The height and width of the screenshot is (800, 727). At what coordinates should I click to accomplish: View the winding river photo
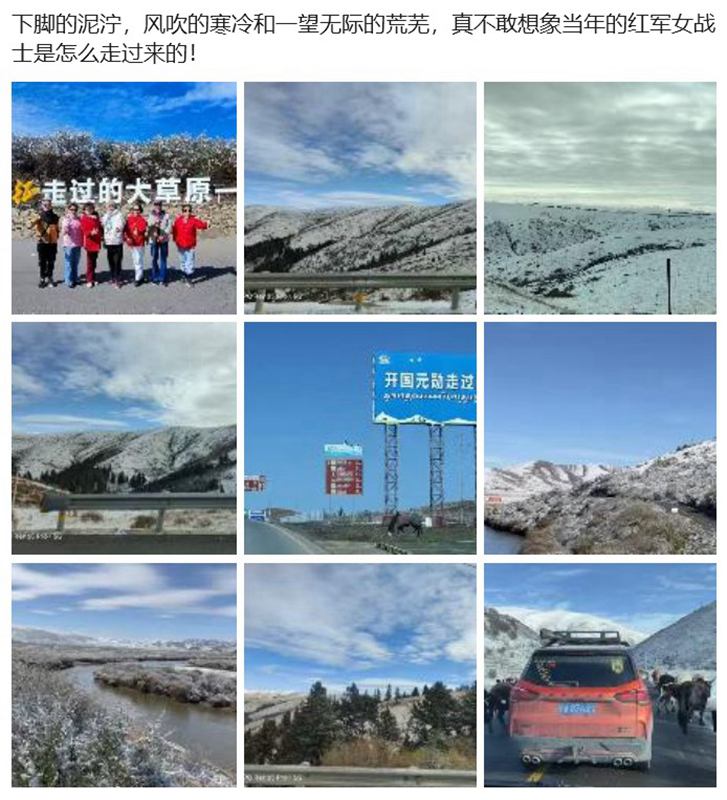coord(124,675)
